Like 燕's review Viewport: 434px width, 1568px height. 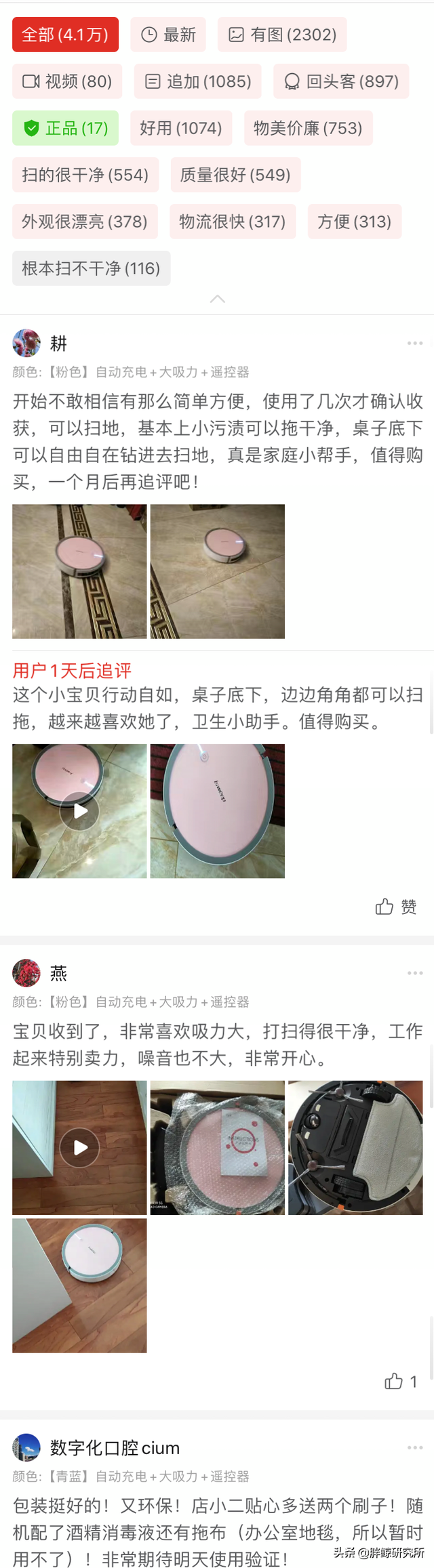tap(401, 1381)
